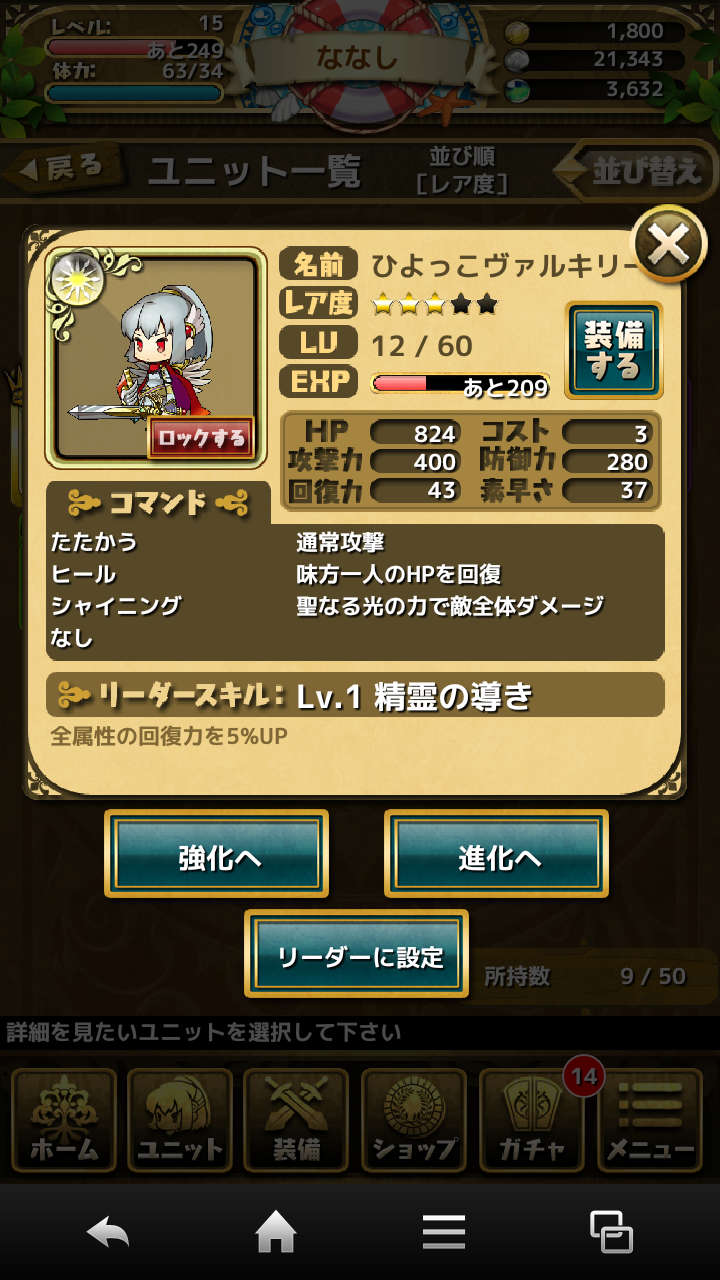Tap the 装備する equip button
This screenshot has height=1280, width=720.
coord(613,351)
